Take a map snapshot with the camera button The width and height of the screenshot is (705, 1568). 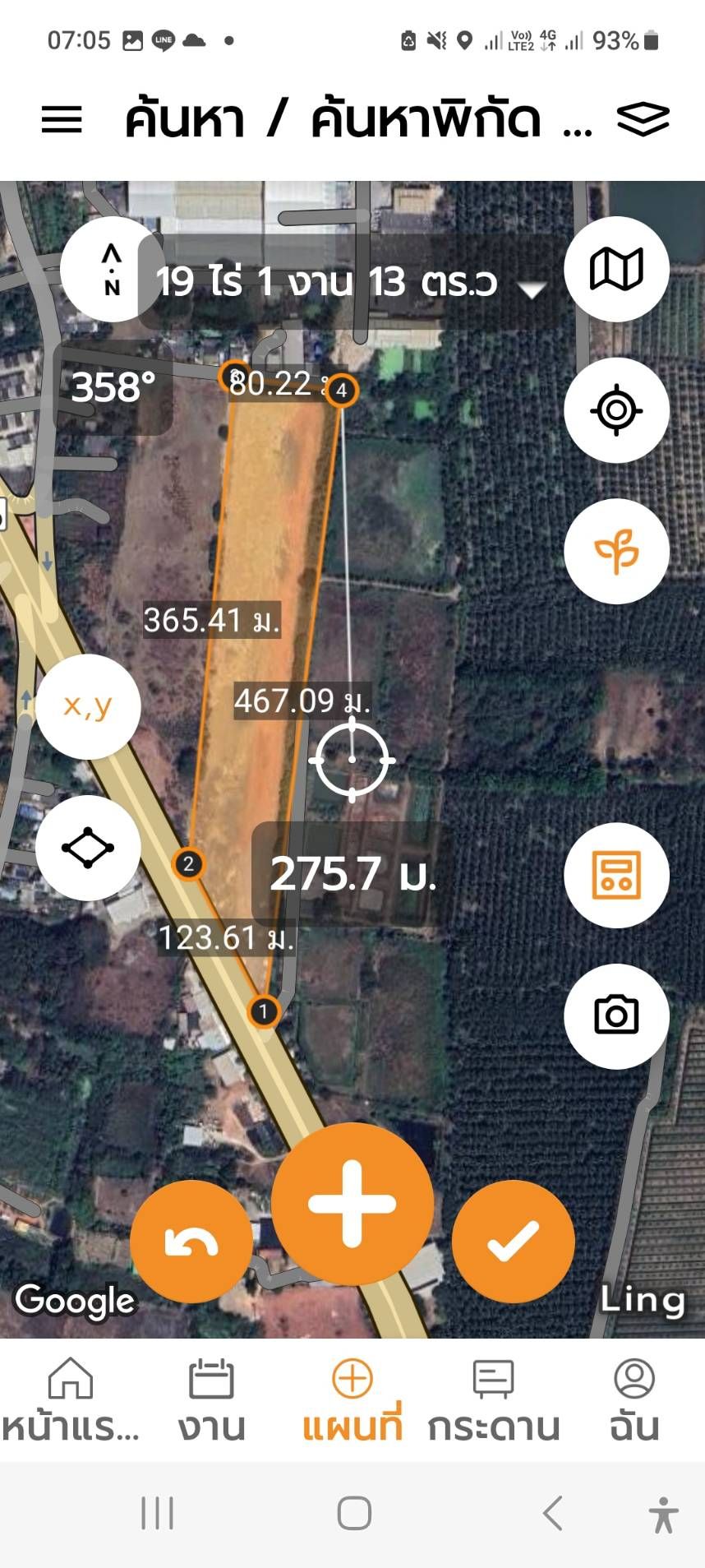(616, 1015)
